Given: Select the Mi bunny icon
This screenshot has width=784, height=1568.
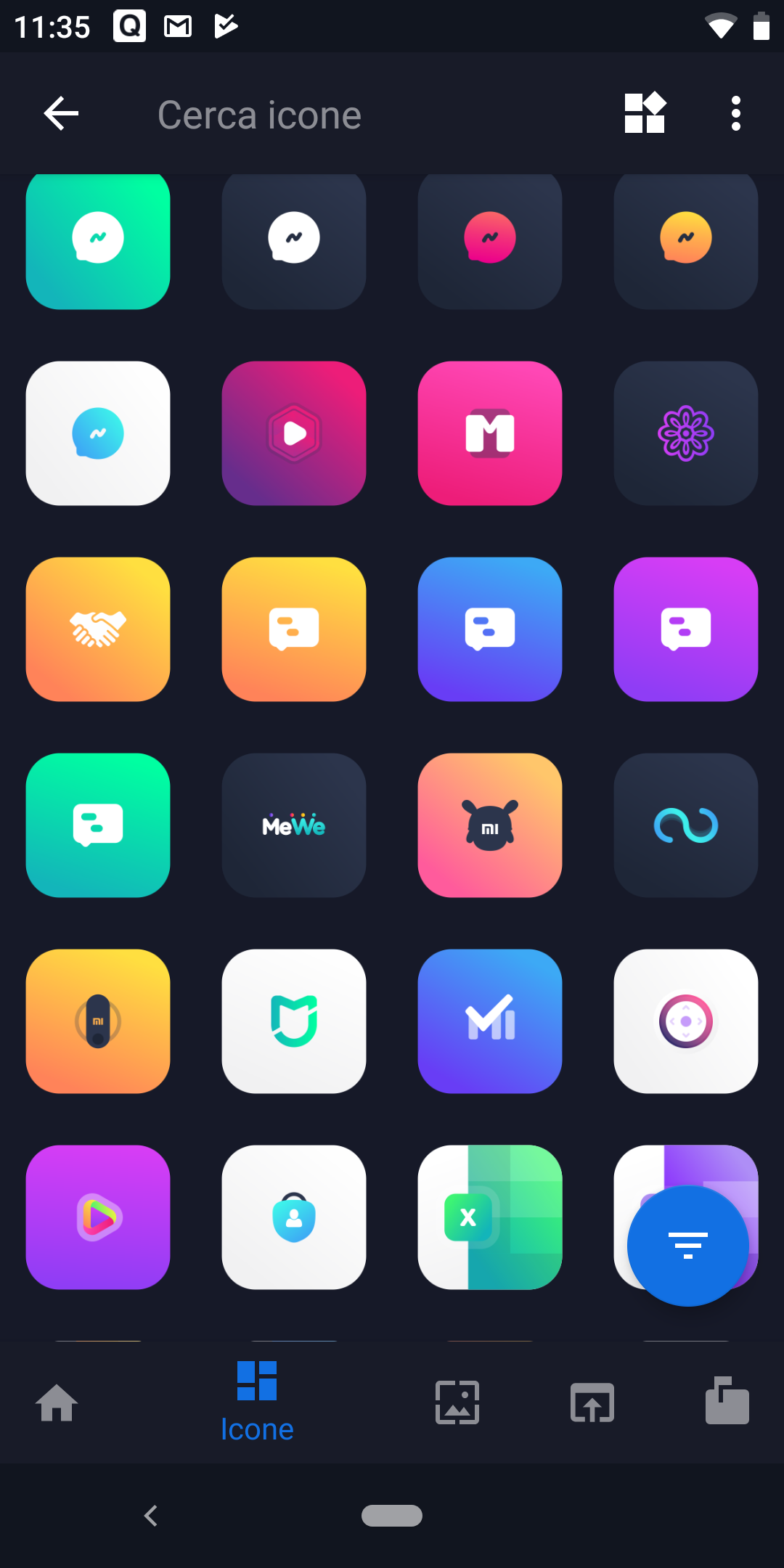Looking at the screenshot, I should pos(490,825).
